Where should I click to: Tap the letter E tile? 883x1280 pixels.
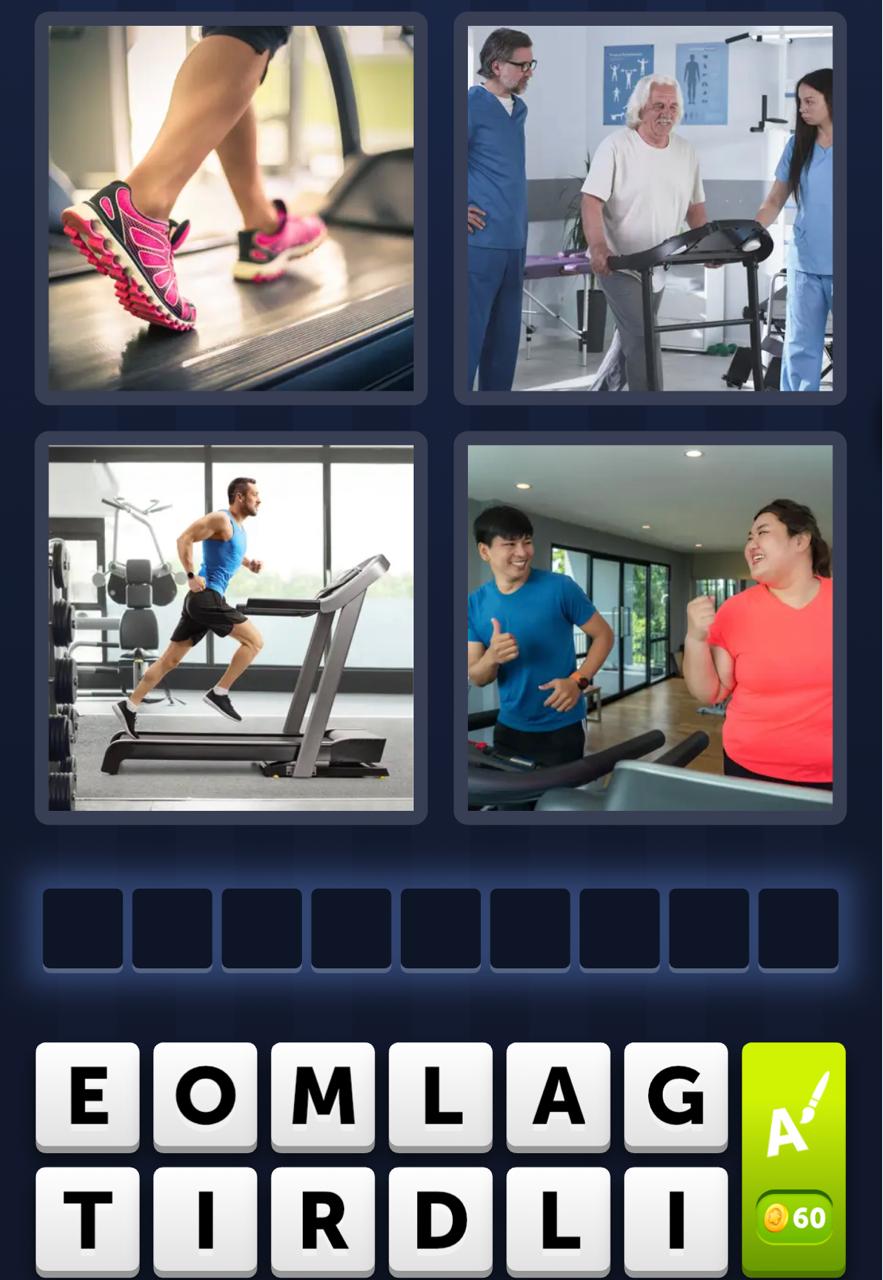click(86, 1095)
